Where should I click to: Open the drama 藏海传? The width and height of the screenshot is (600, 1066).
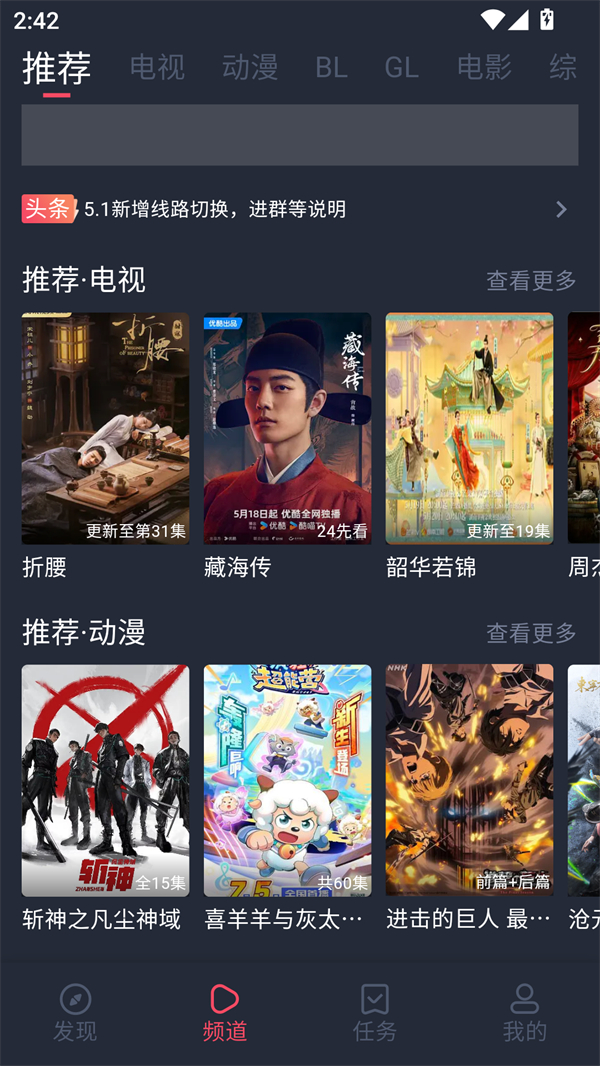pyautogui.click(x=287, y=428)
